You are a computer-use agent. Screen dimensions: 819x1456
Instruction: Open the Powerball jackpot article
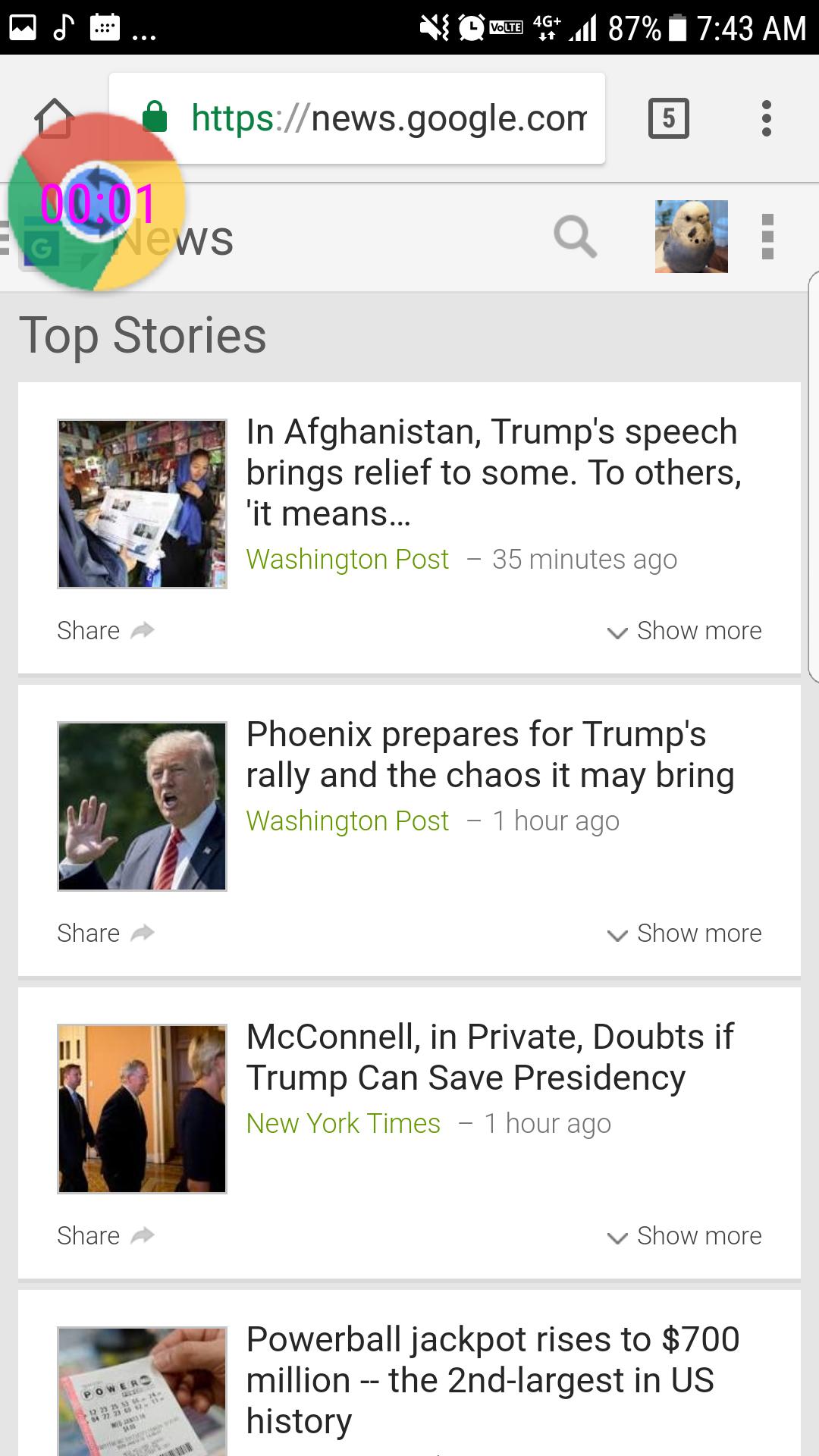point(493,1380)
